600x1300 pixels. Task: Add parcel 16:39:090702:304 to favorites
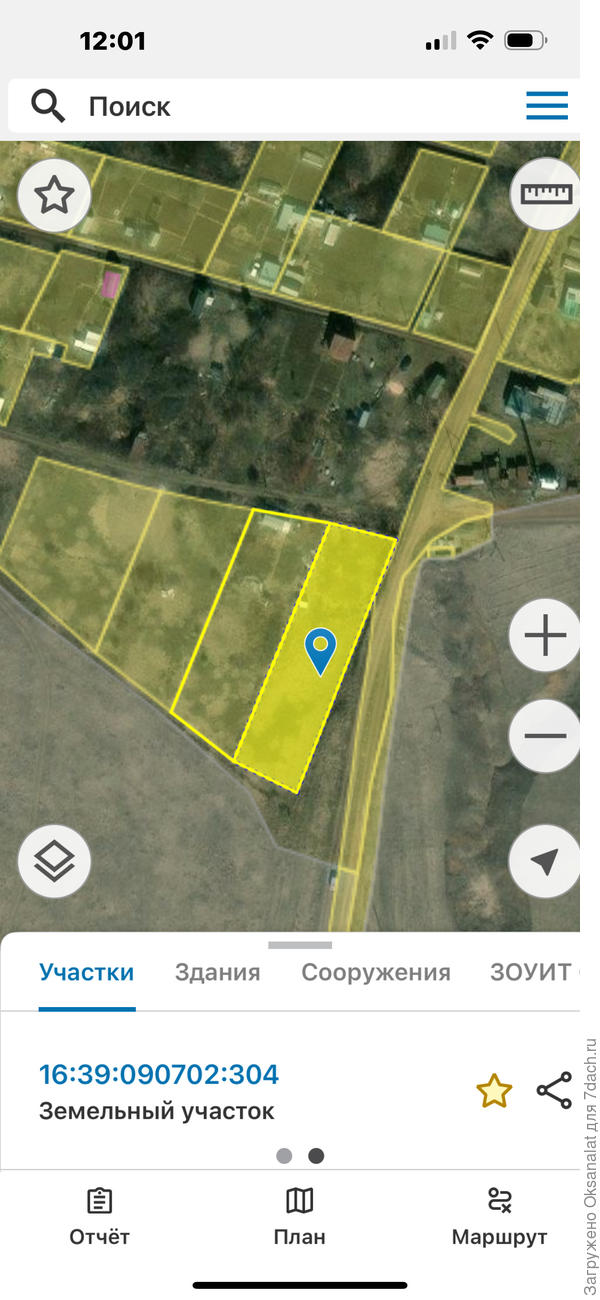tap(493, 1091)
